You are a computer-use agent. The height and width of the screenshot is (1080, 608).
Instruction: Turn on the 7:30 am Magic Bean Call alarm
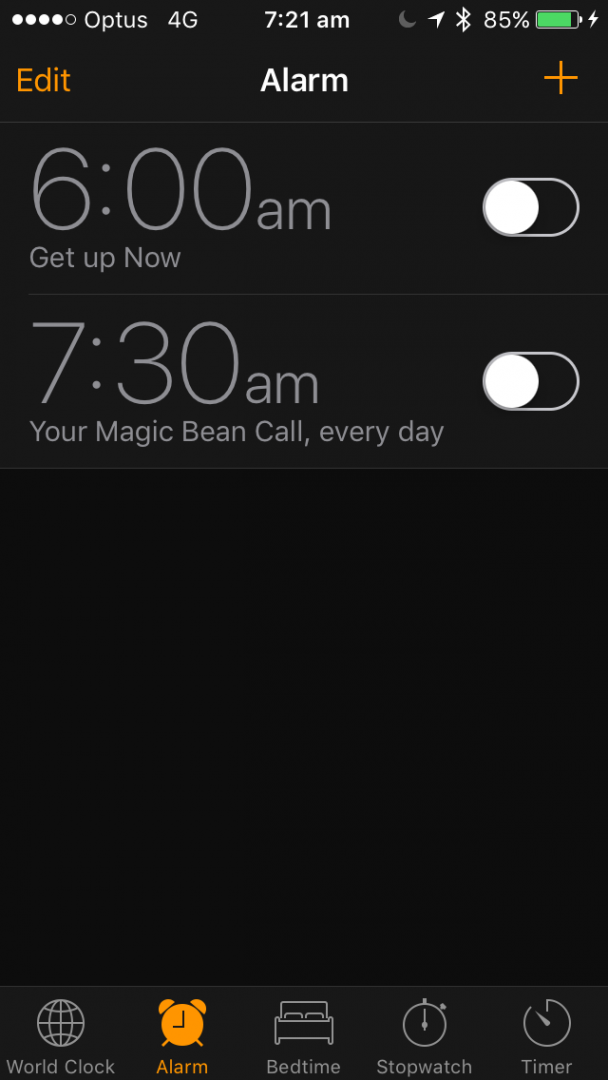point(531,381)
